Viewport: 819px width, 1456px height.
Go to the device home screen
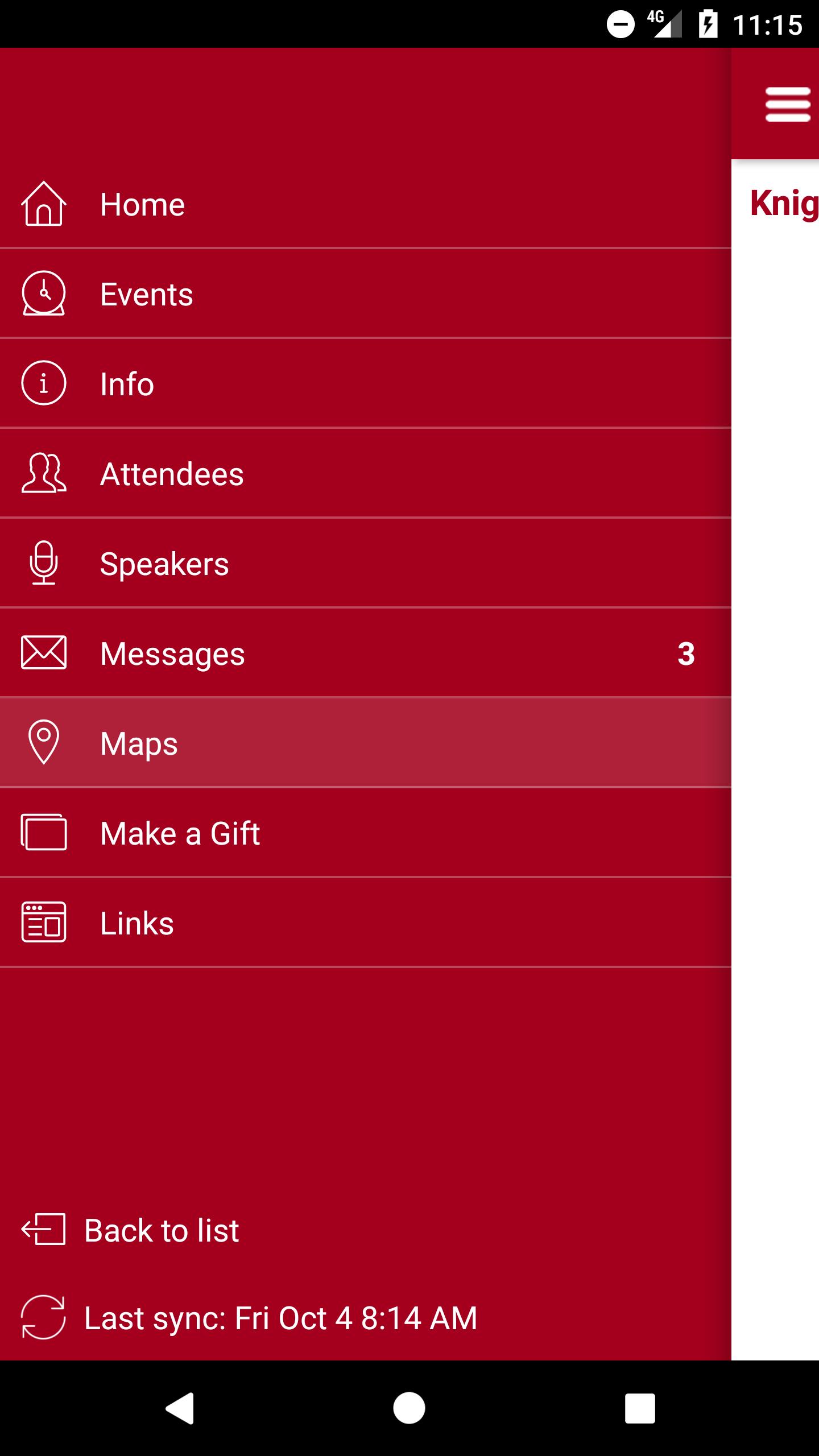(409, 1408)
